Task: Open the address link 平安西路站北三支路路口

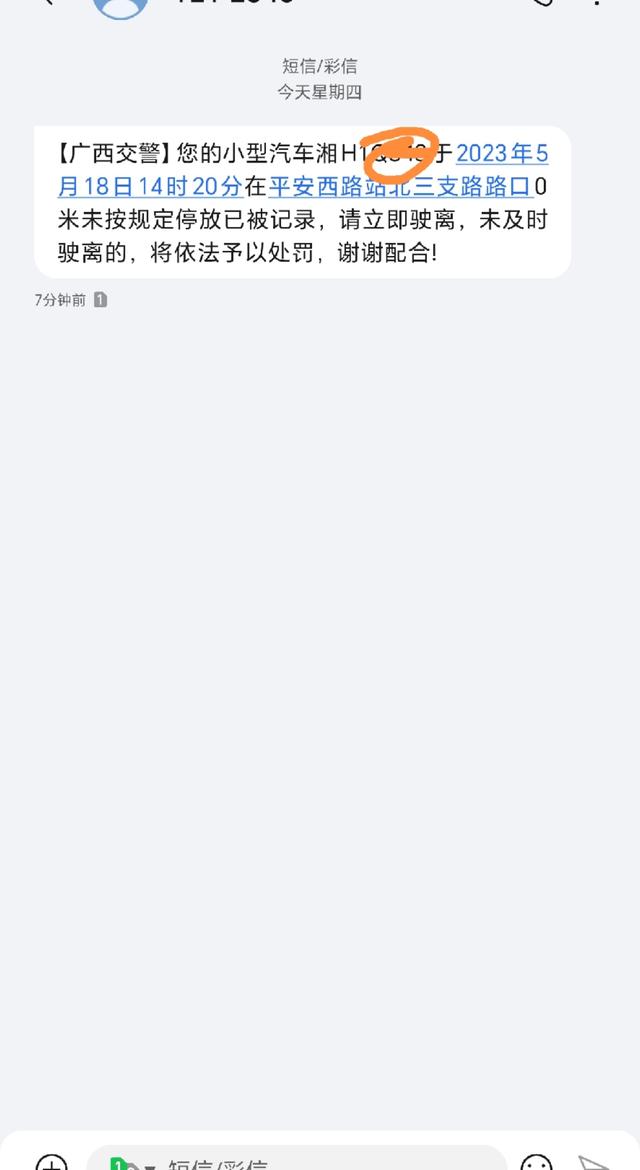Action: point(401,186)
